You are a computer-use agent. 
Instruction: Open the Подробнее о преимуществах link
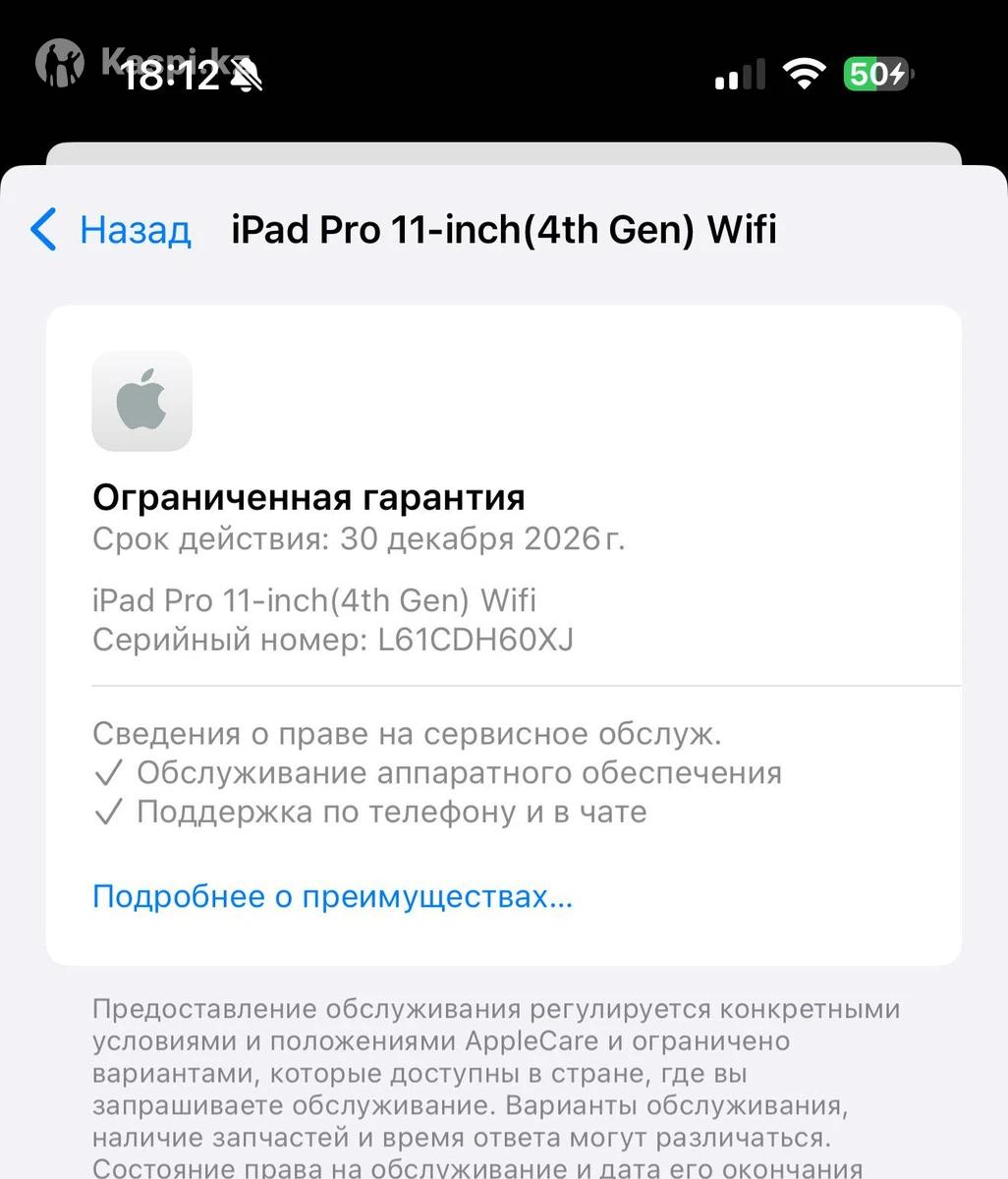tap(332, 896)
